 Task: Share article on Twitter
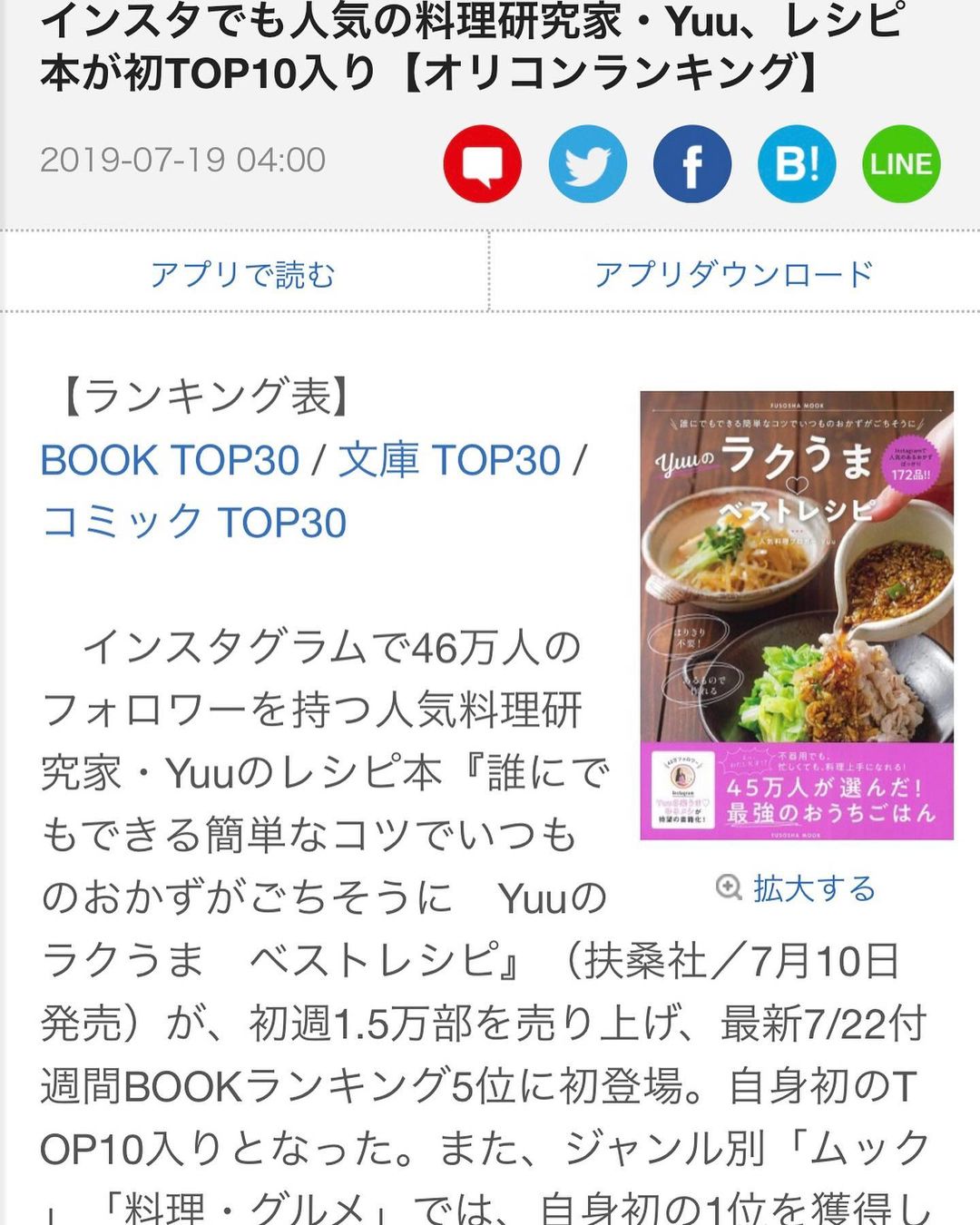click(x=587, y=164)
